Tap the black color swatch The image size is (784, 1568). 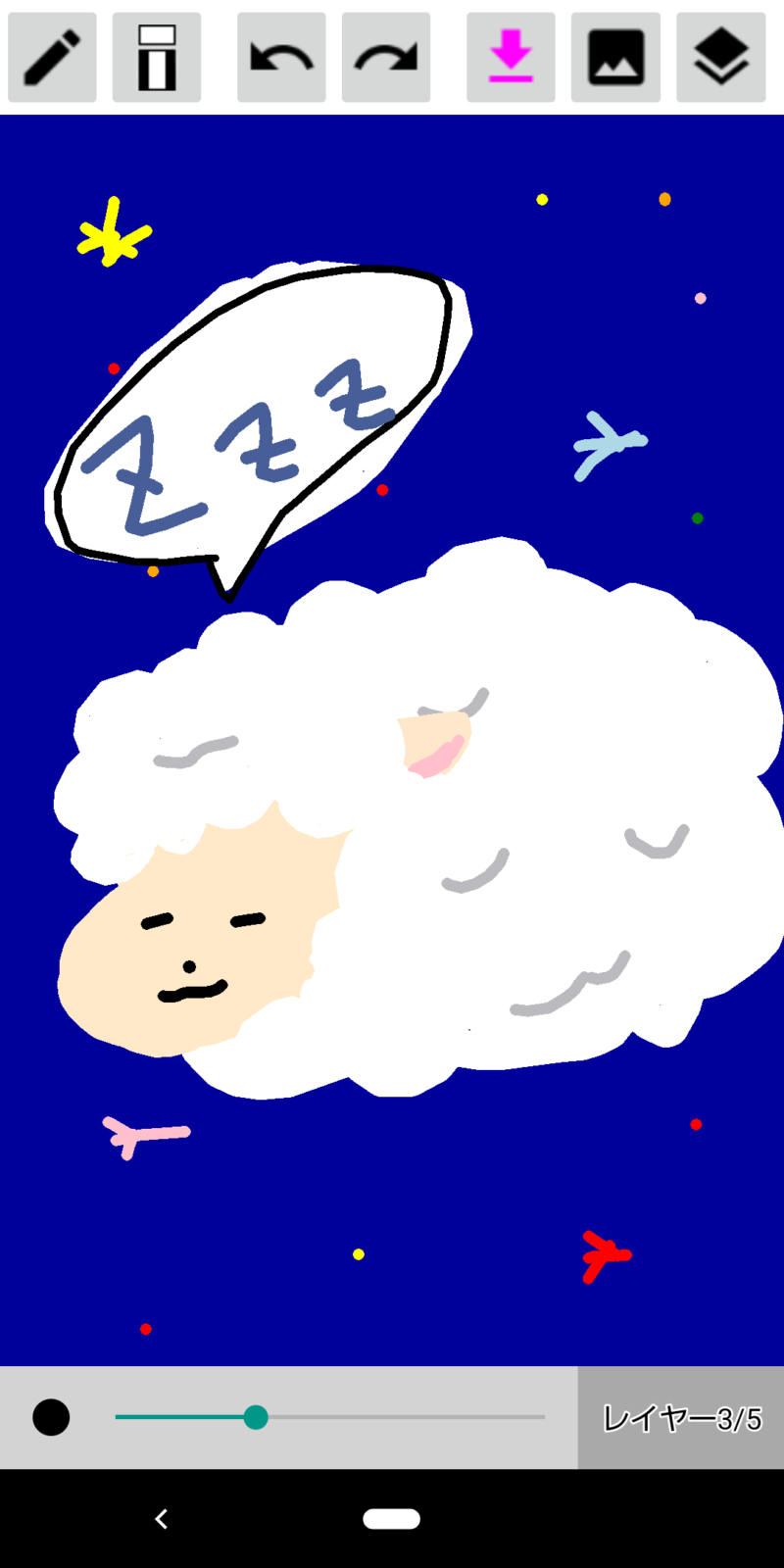coord(51,1417)
